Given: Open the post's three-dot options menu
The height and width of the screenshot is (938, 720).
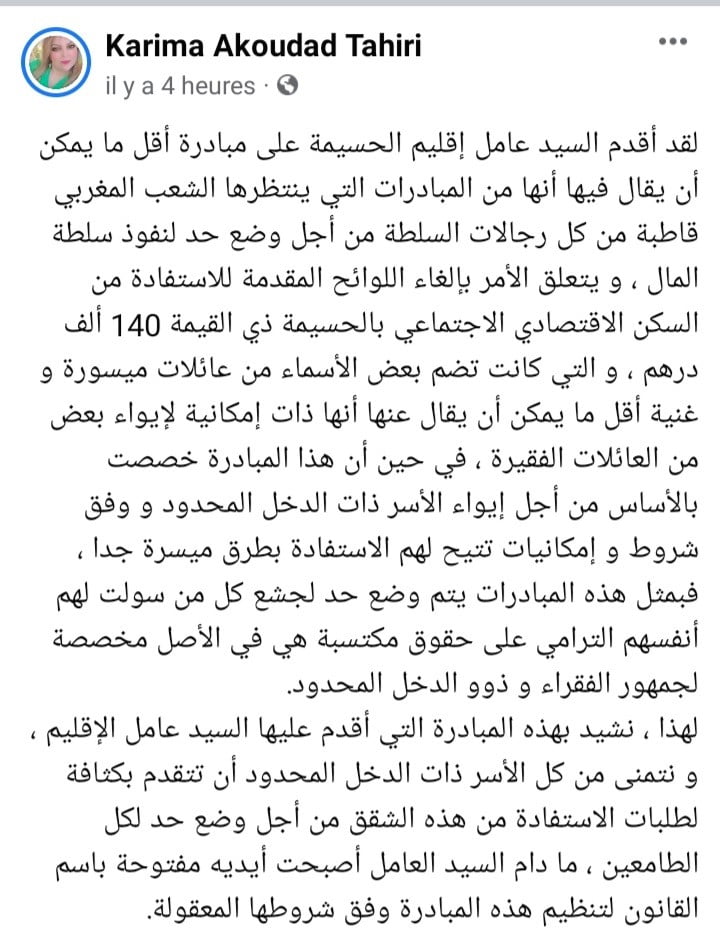Looking at the screenshot, I should [673, 42].
